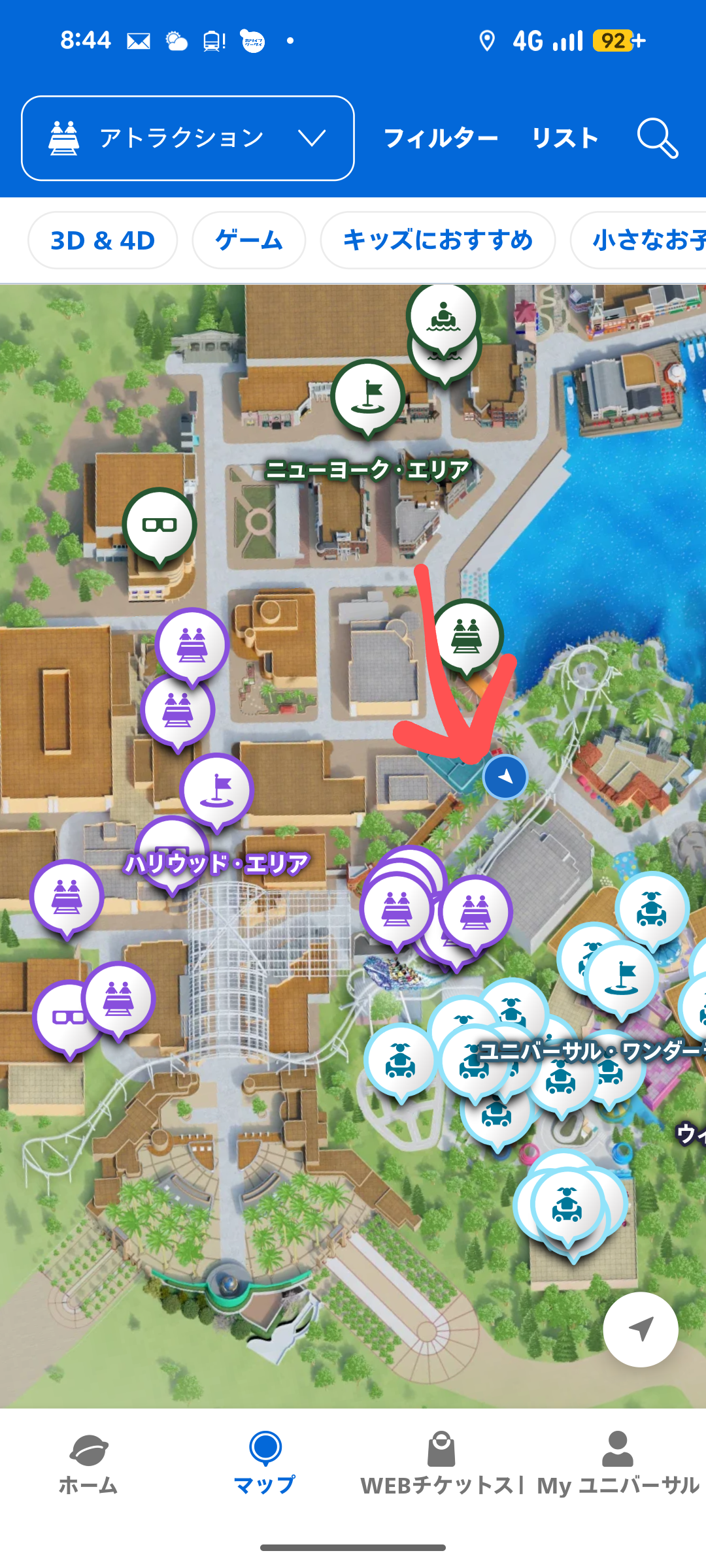Tap the green golf flag pin above ニューヨーク・エリア

click(x=367, y=395)
